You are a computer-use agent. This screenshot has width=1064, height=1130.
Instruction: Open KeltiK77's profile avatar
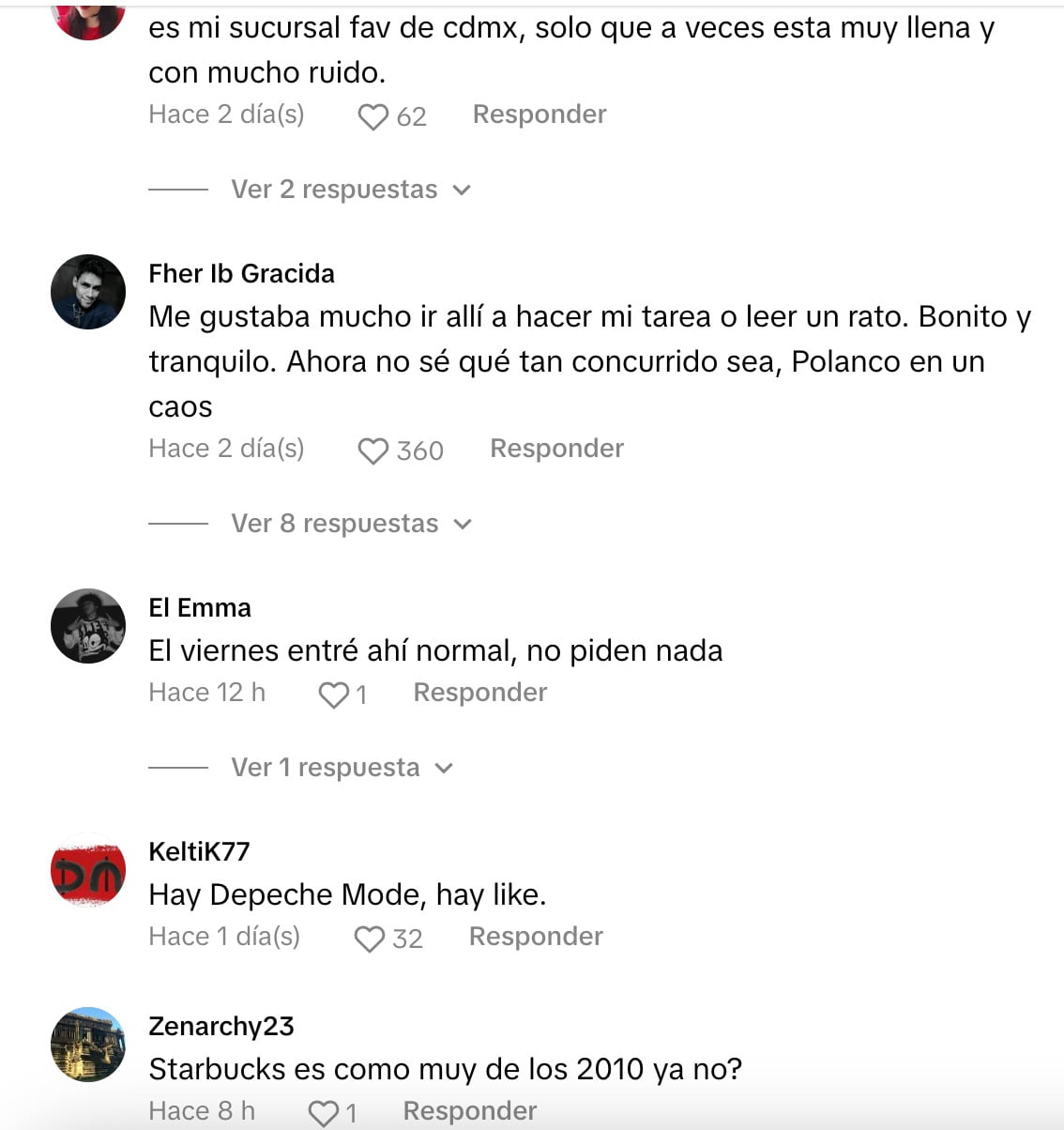click(88, 870)
